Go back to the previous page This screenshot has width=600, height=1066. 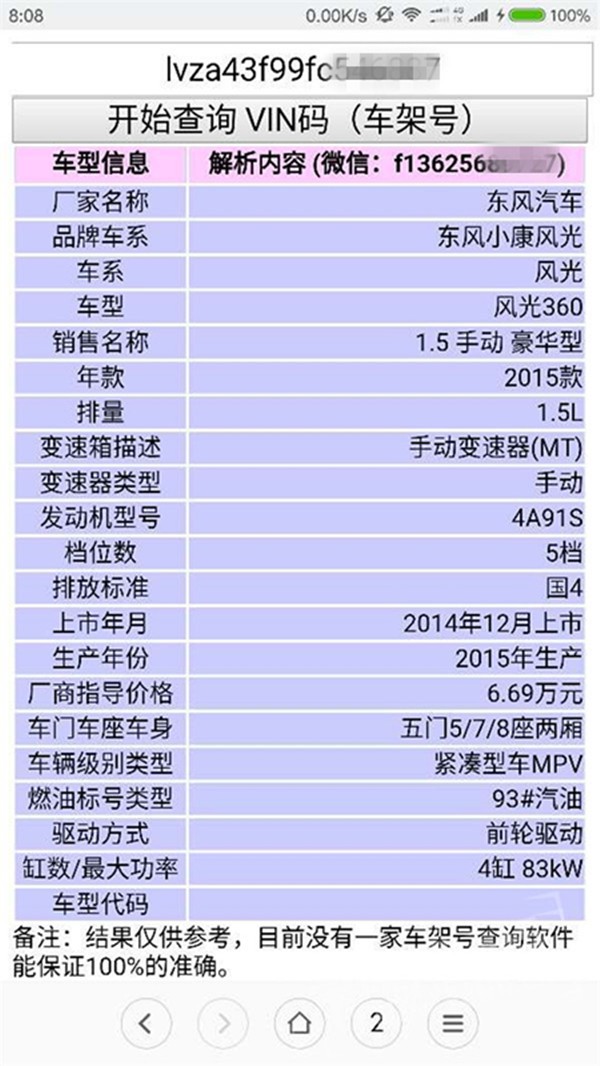147,1023
